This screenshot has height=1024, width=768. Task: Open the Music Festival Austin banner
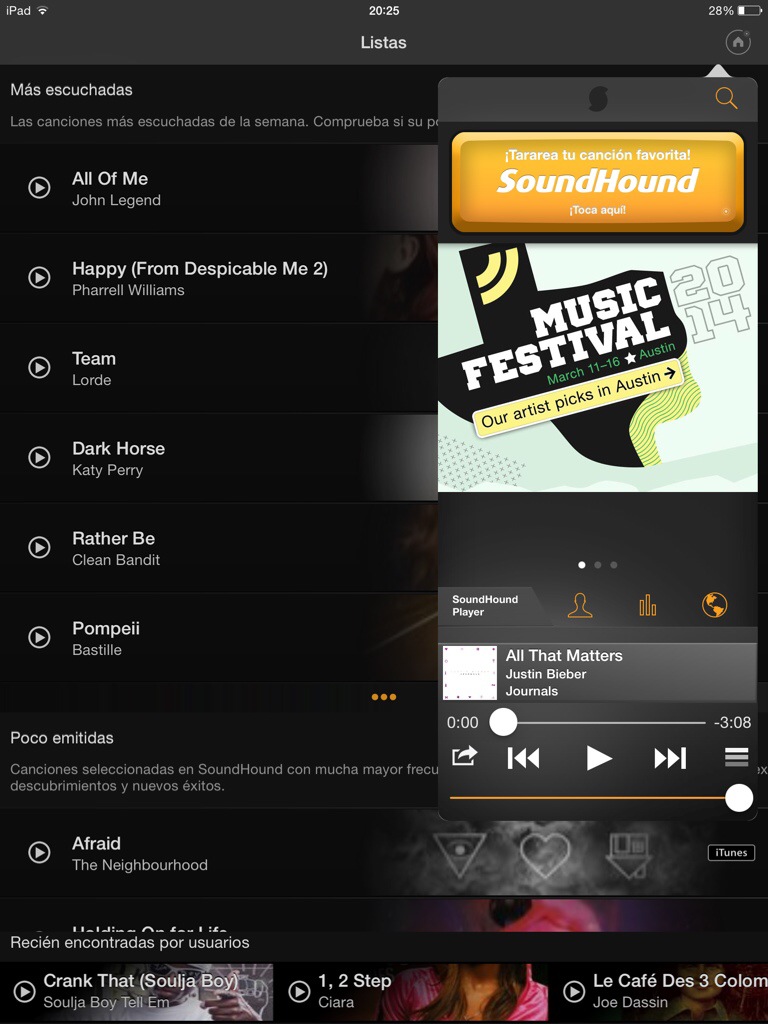tap(597, 366)
